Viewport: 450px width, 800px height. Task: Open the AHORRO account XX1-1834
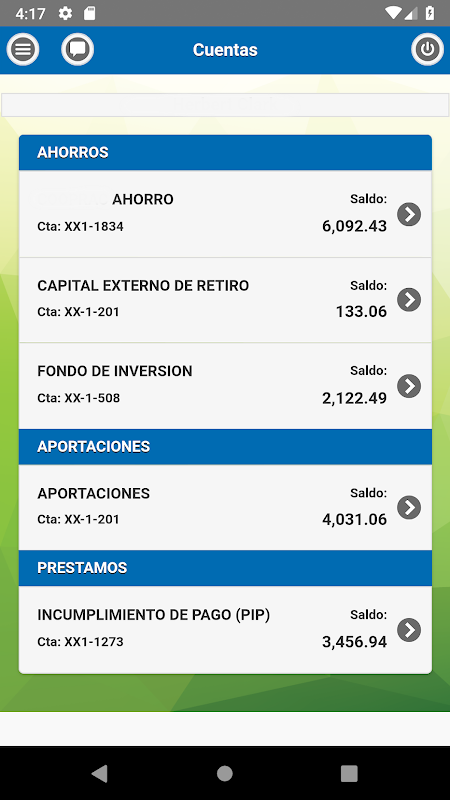coord(225,214)
